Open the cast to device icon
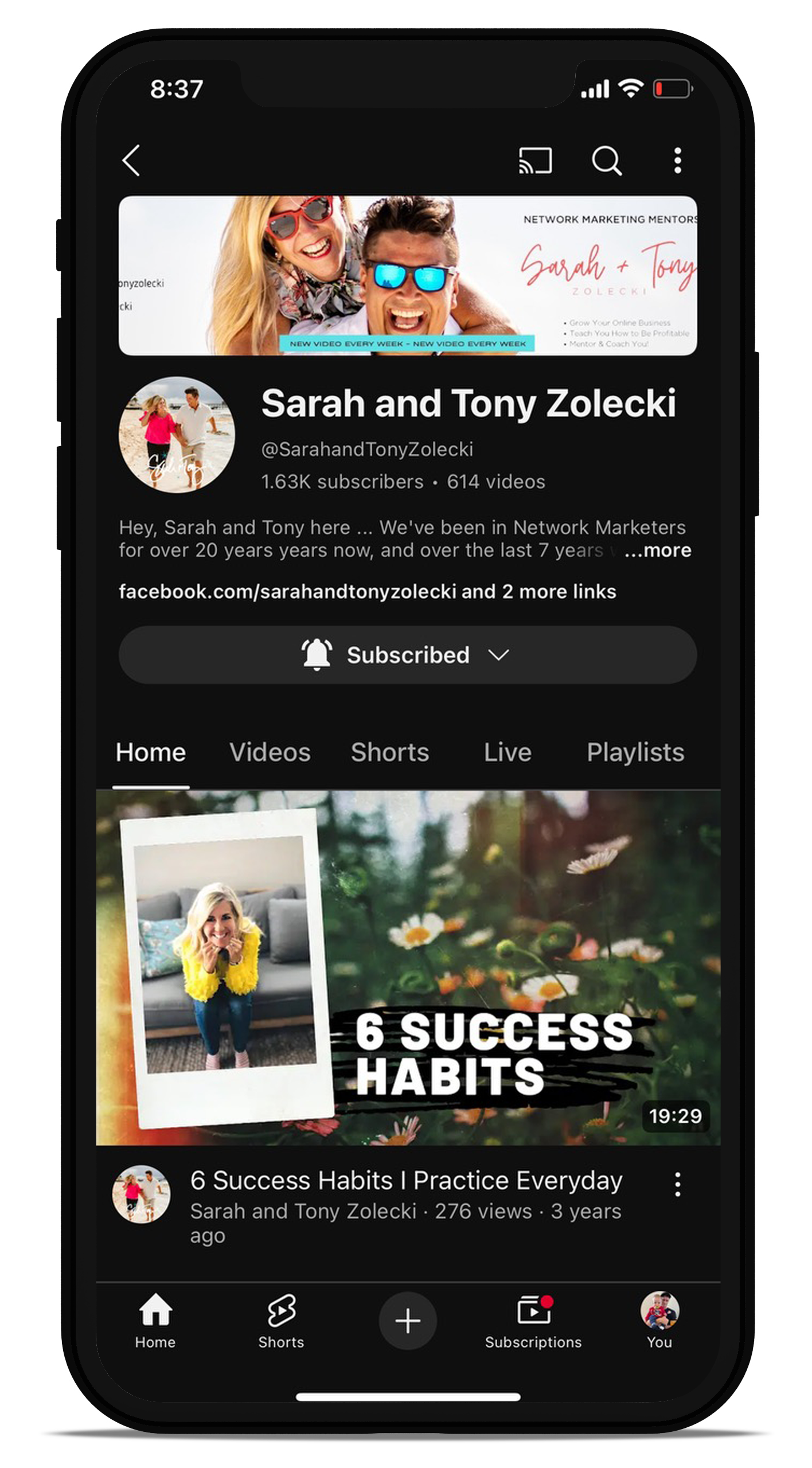Viewport: 812px width, 1468px height. point(534,160)
